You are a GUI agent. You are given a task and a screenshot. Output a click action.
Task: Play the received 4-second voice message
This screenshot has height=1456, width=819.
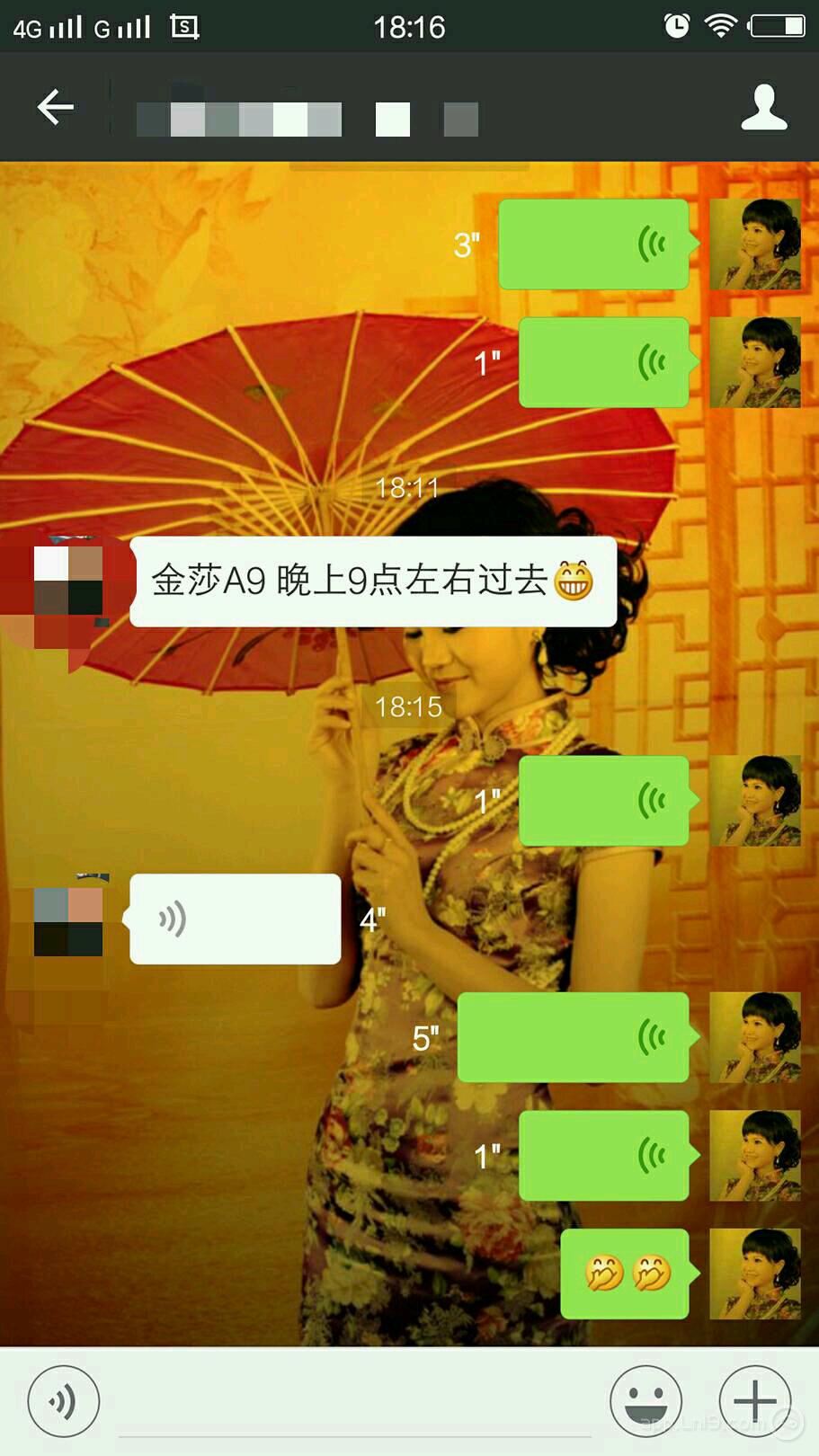tap(235, 919)
